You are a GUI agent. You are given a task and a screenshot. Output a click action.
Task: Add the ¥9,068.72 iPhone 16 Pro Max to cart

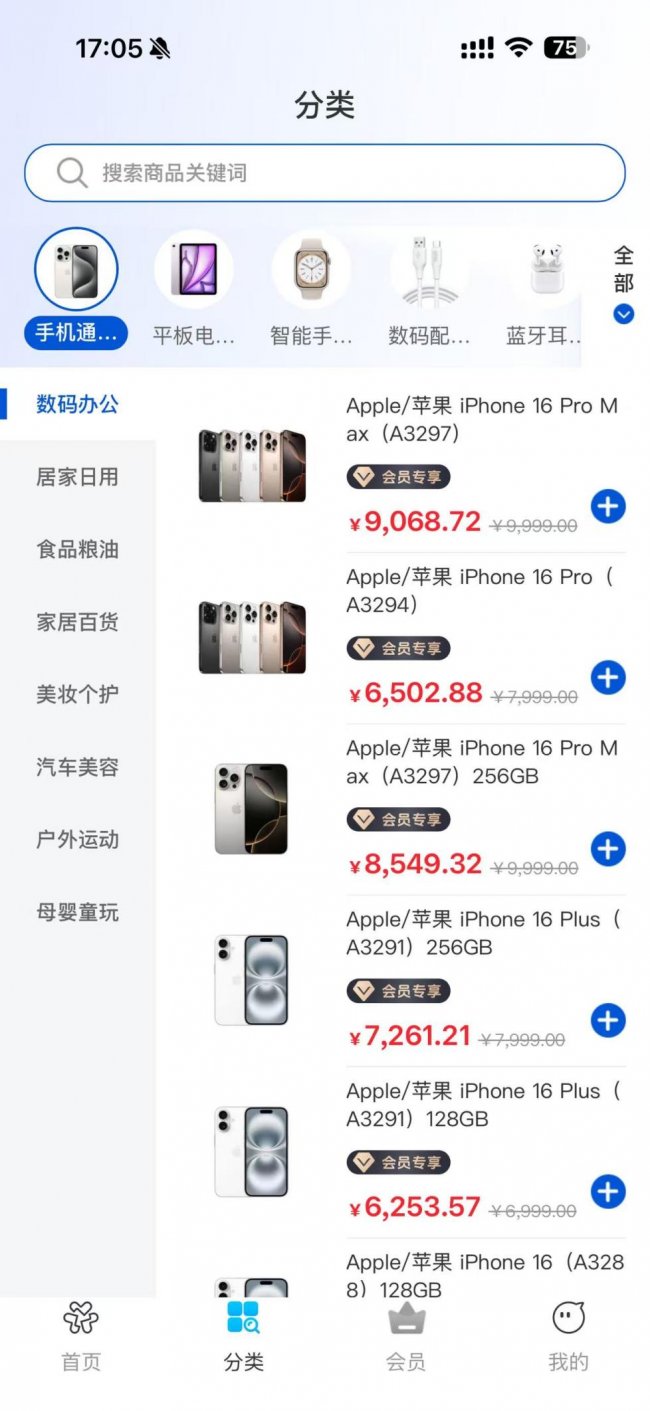[x=608, y=507]
